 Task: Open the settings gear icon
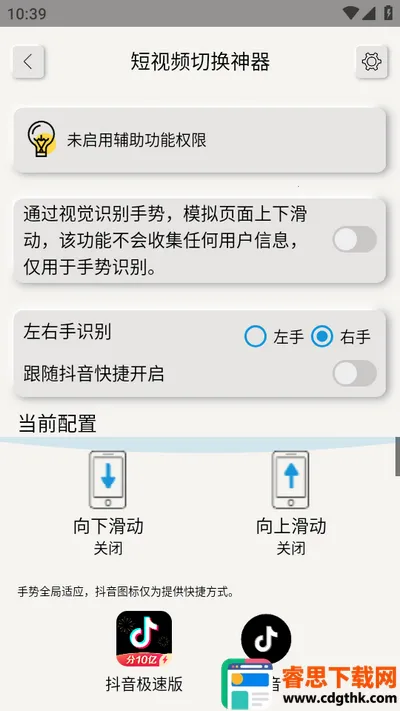[x=371, y=62]
